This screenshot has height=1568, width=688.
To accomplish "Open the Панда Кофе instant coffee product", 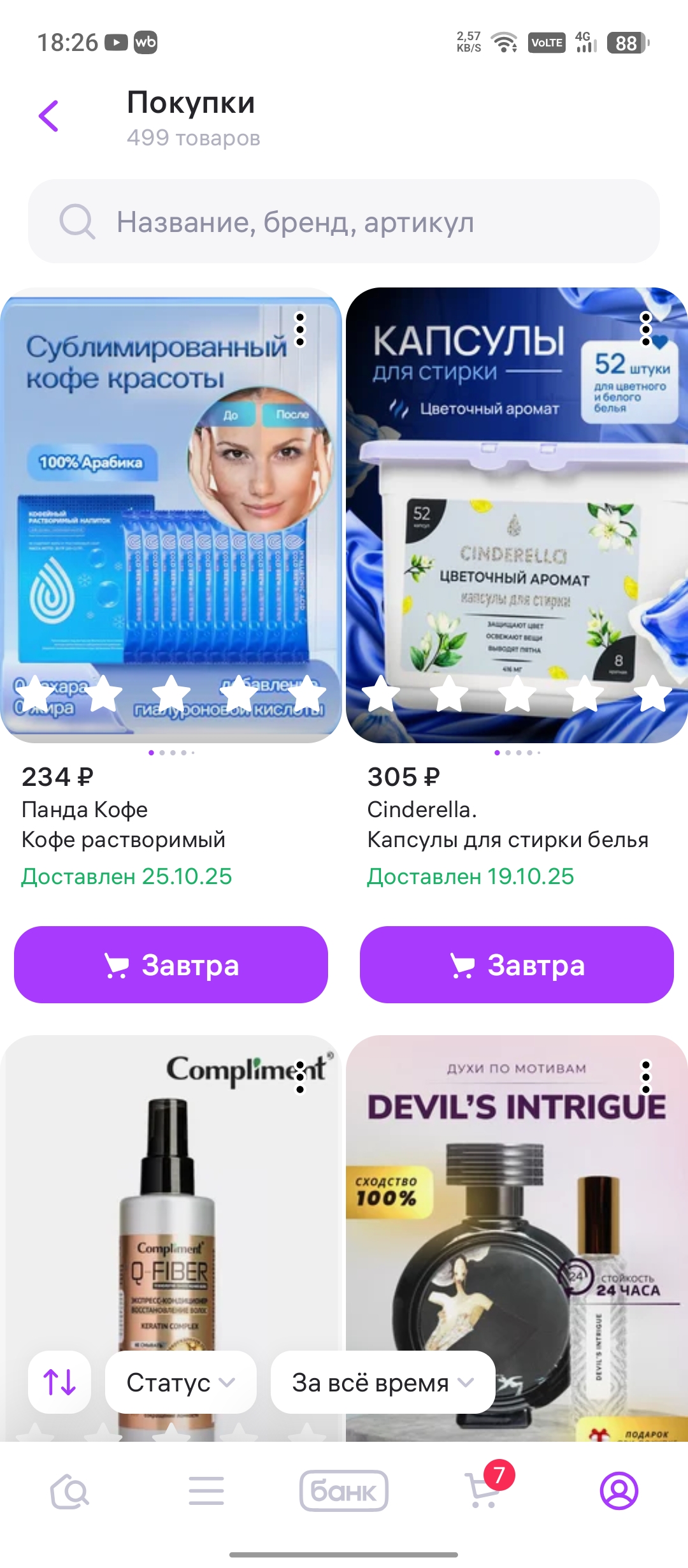I will (171, 515).
